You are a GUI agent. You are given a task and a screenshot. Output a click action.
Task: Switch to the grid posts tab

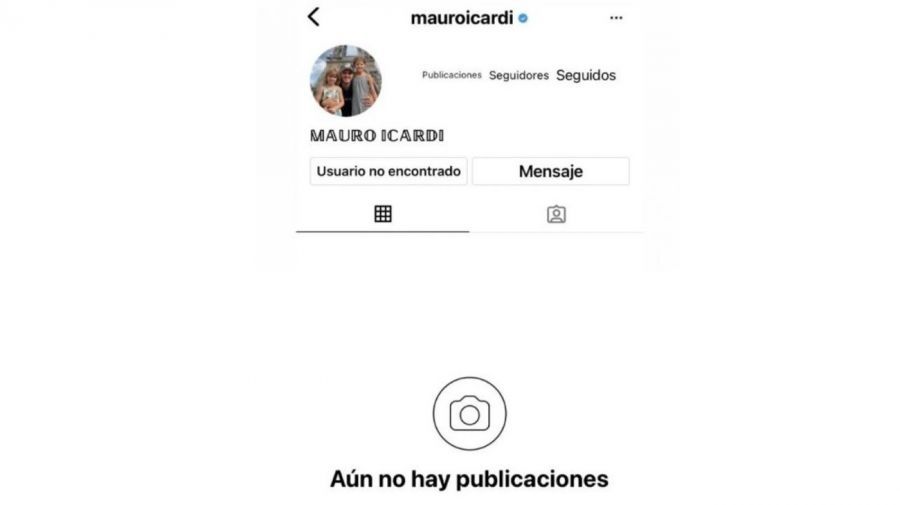point(382,214)
